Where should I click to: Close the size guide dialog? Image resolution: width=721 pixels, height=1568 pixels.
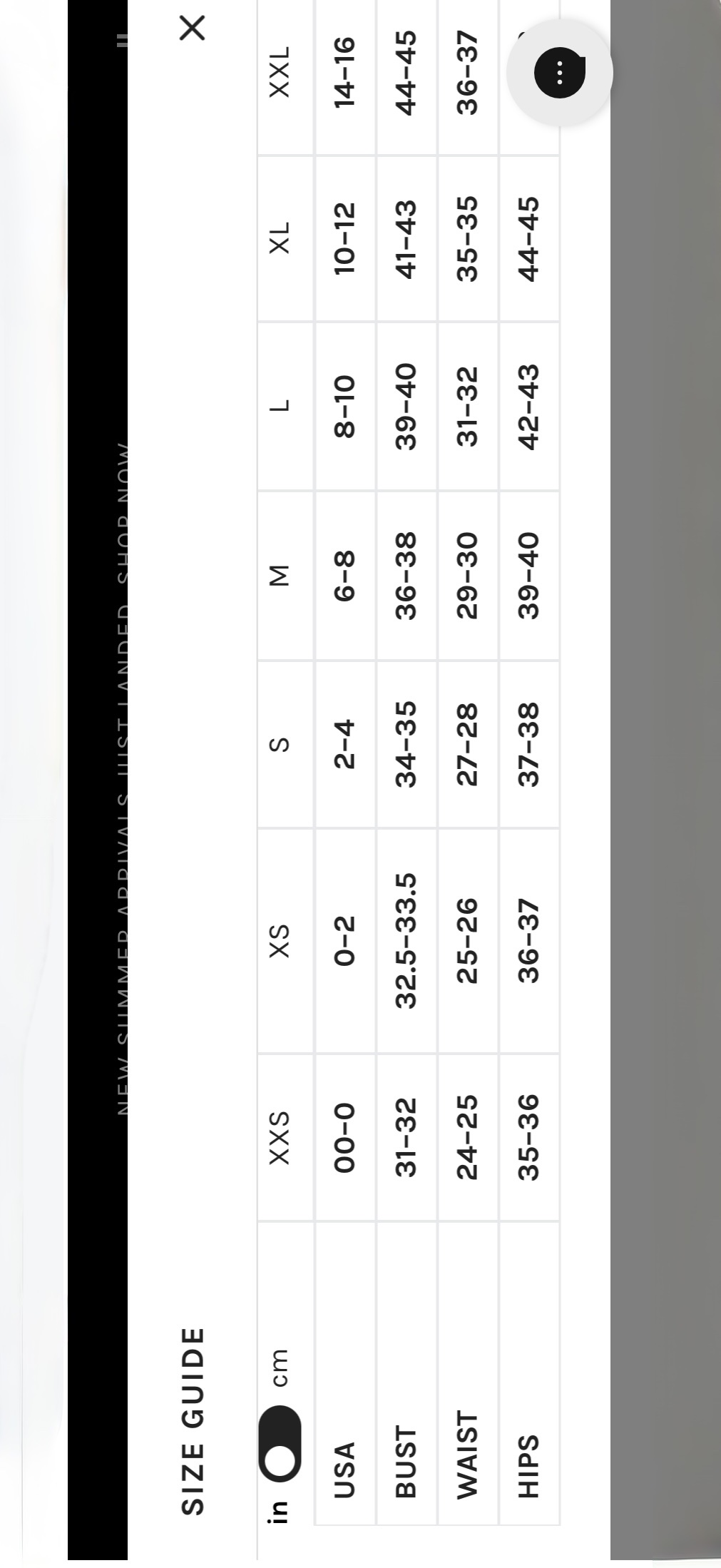193,29
